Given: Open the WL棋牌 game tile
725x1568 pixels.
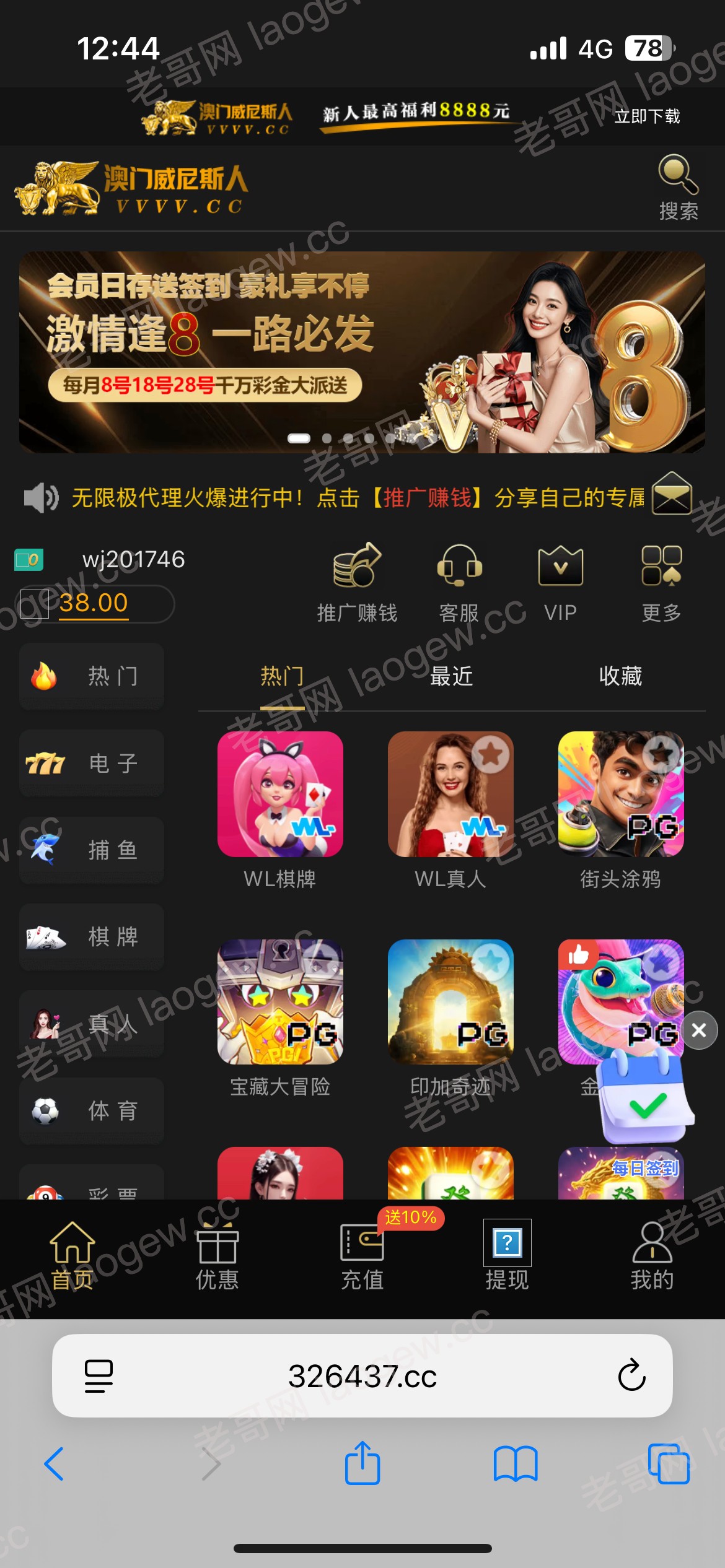Looking at the screenshot, I should click(x=280, y=795).
